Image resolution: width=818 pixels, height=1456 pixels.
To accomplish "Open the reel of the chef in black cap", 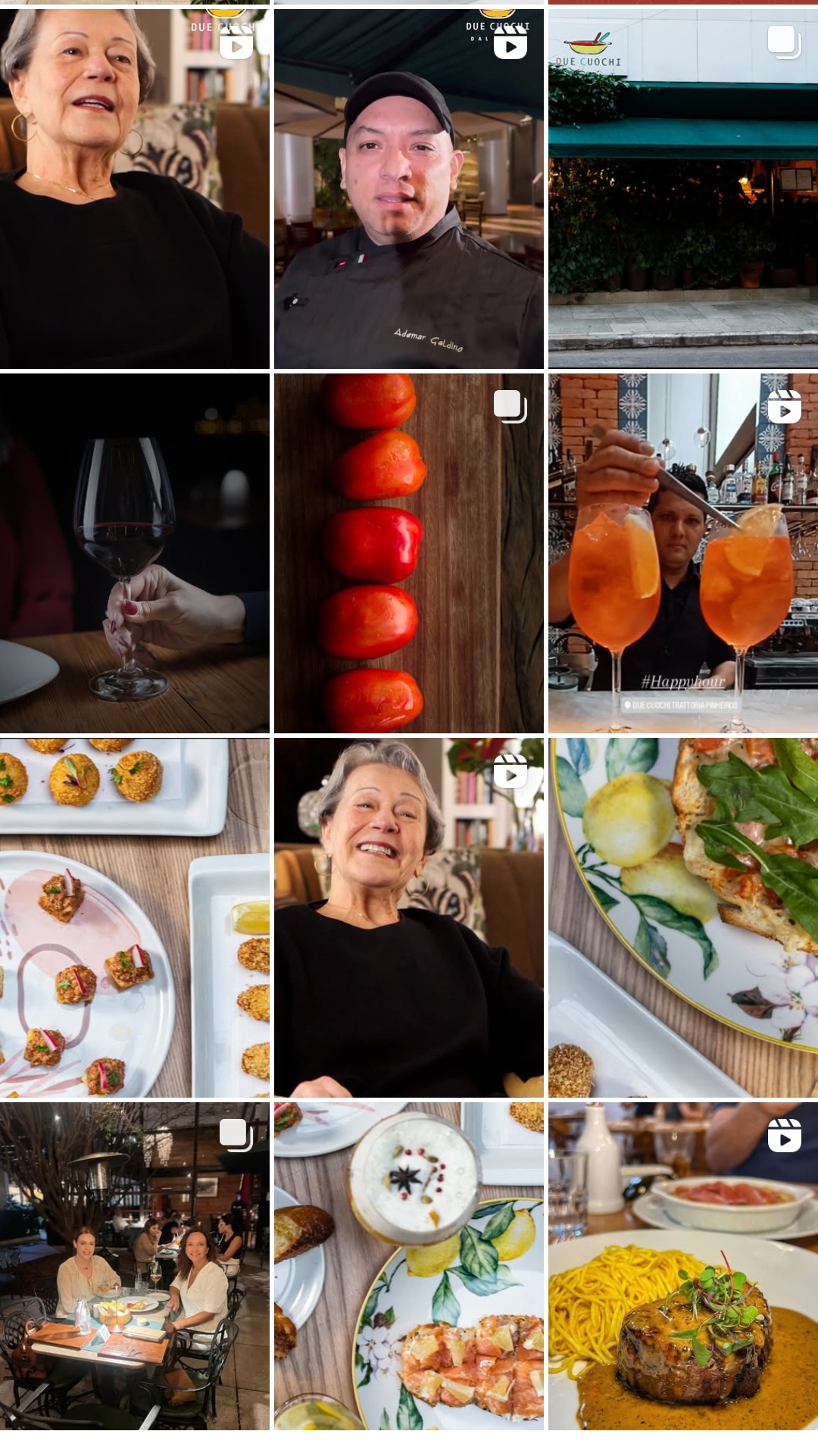I will point(408,189).
